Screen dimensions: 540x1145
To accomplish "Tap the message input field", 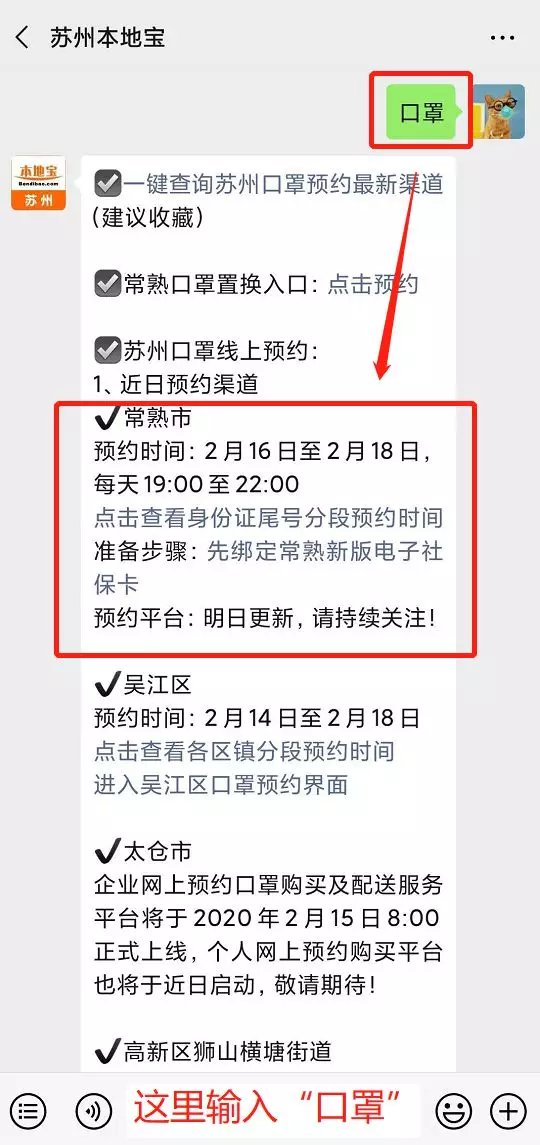I will point(273,1111).
